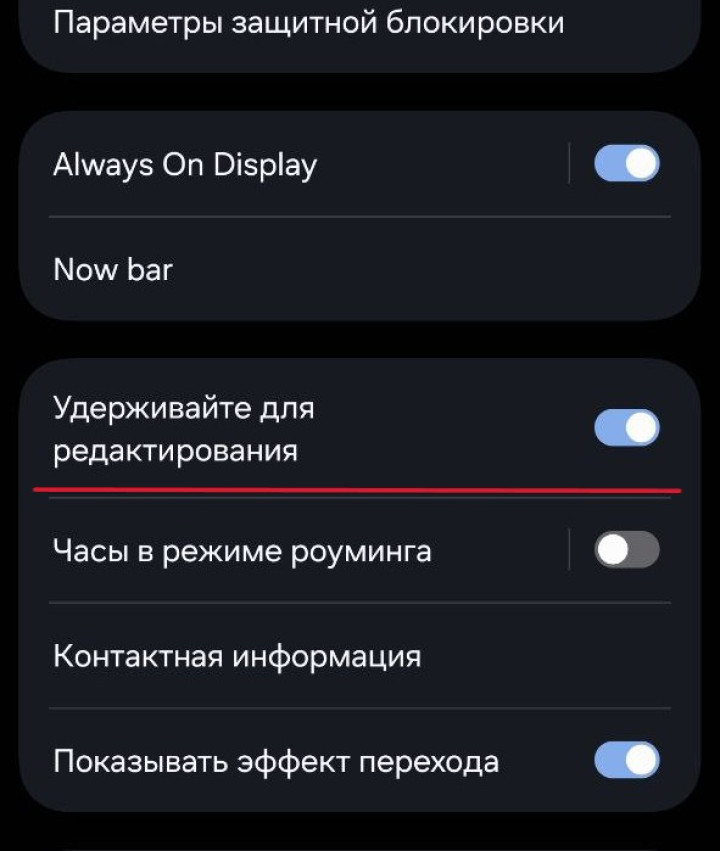Open Часы в режиме роуминга settings
This screenshot has height=851, width=720.
(242, 550)
